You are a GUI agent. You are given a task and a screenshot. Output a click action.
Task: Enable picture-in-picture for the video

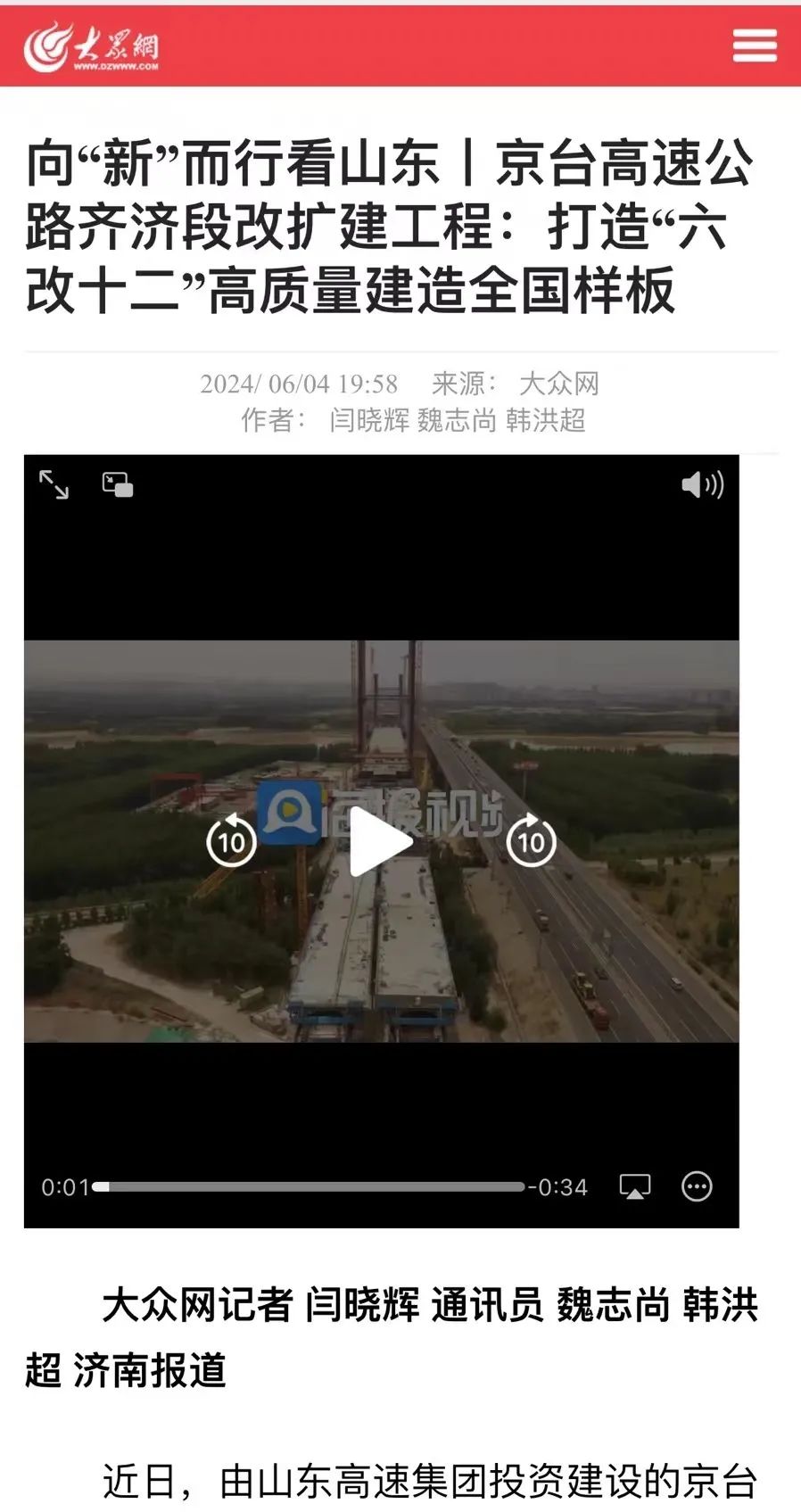118,484
